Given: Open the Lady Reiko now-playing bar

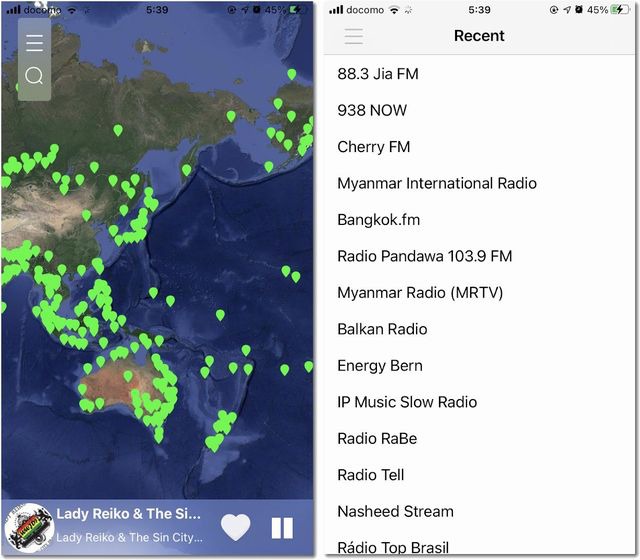Looking at the screenshot, I should click(128, 525).
